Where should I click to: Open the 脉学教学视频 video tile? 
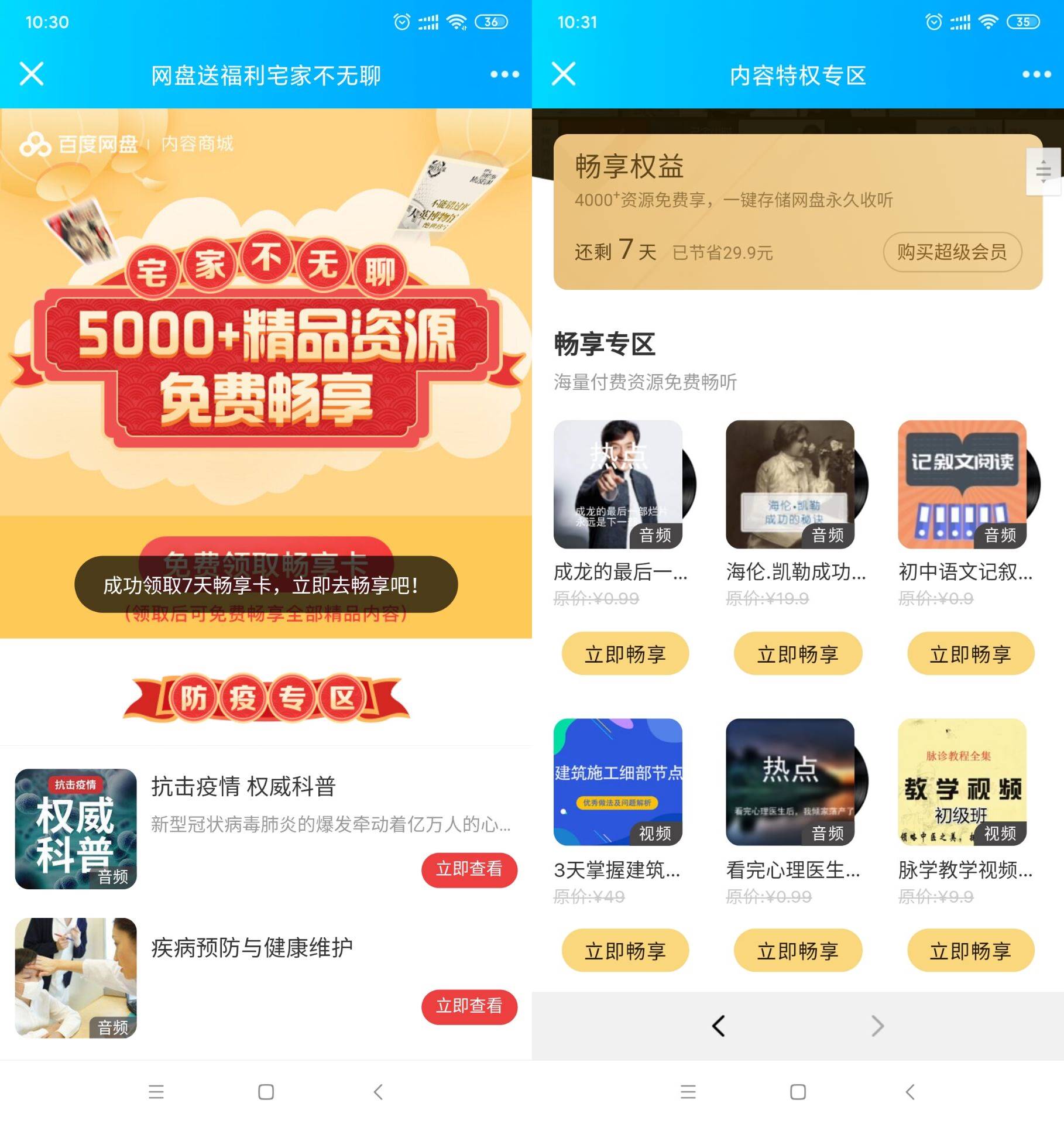click(962, 782)
